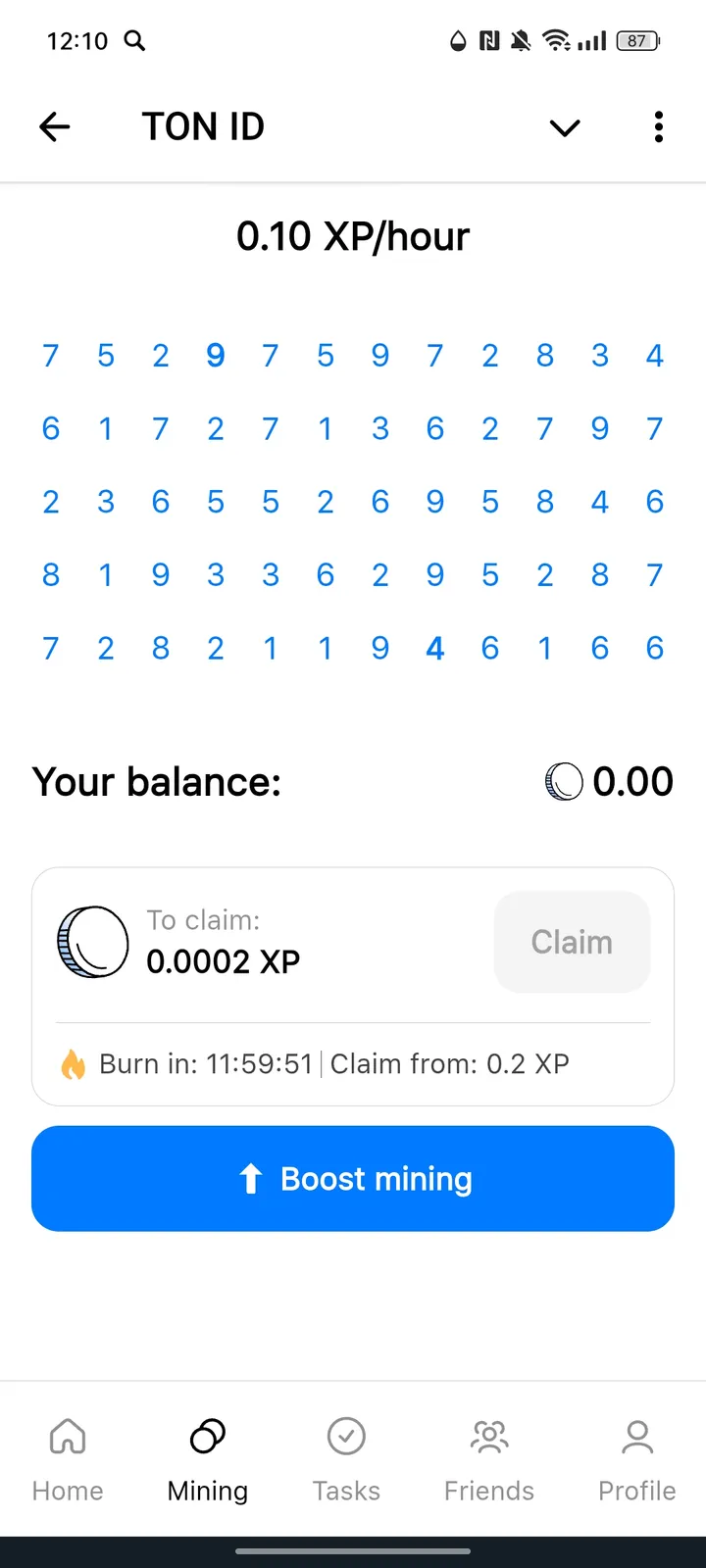Screen dimensions: 706x1568
Task: Tap the highlighted bold digit 9 in the grid
Action: (215, 356)
